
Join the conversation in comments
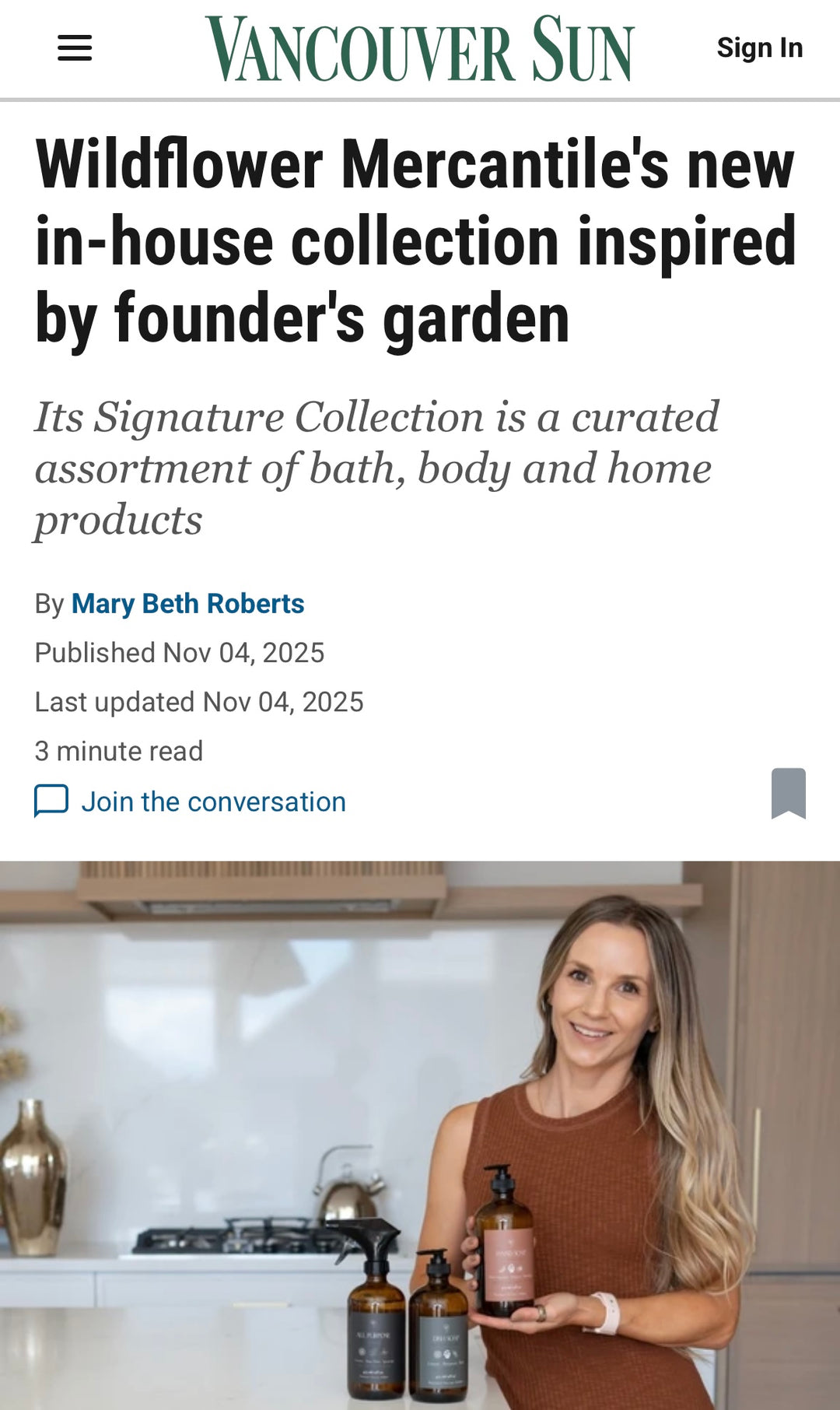coord(212,801)
